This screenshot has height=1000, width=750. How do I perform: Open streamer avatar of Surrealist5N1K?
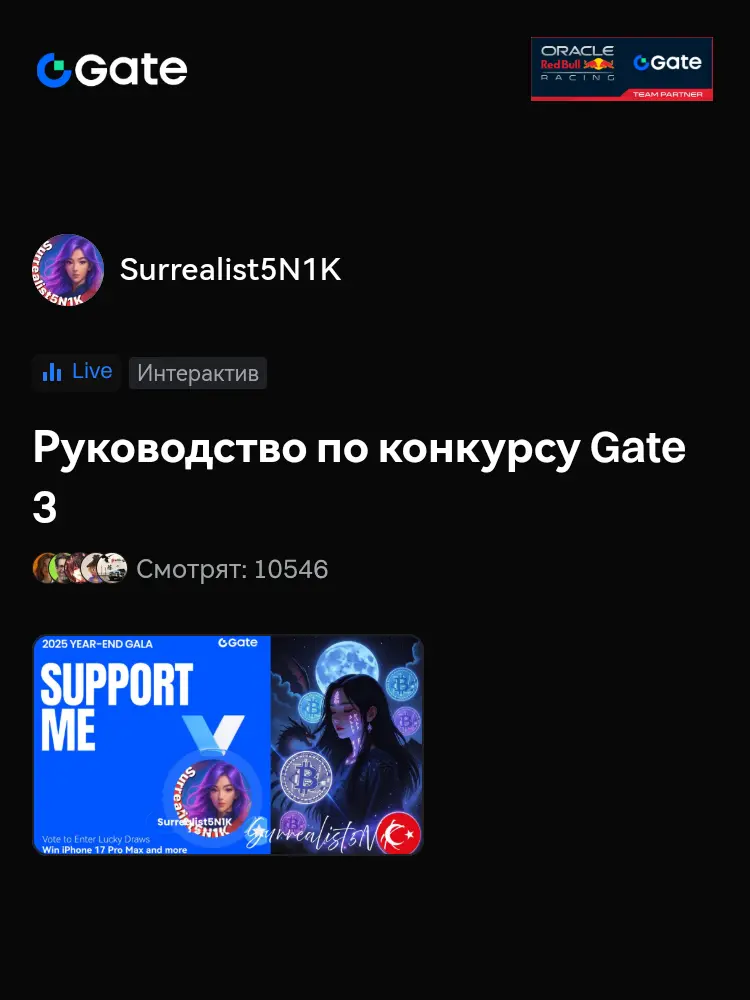(67, 270)
